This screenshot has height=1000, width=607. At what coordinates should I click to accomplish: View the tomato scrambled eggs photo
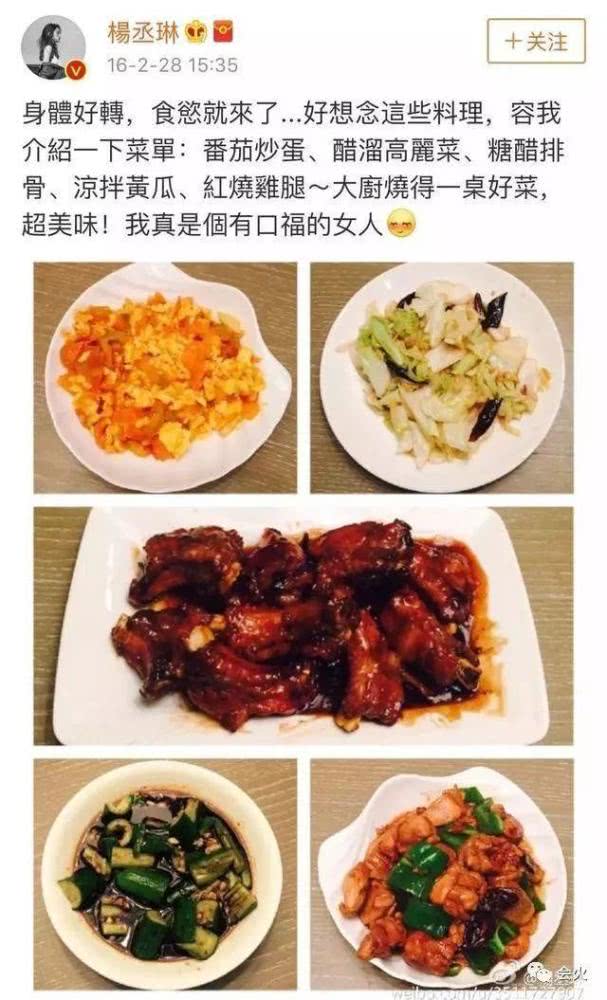pyautogui.click(x=165, y=377)
